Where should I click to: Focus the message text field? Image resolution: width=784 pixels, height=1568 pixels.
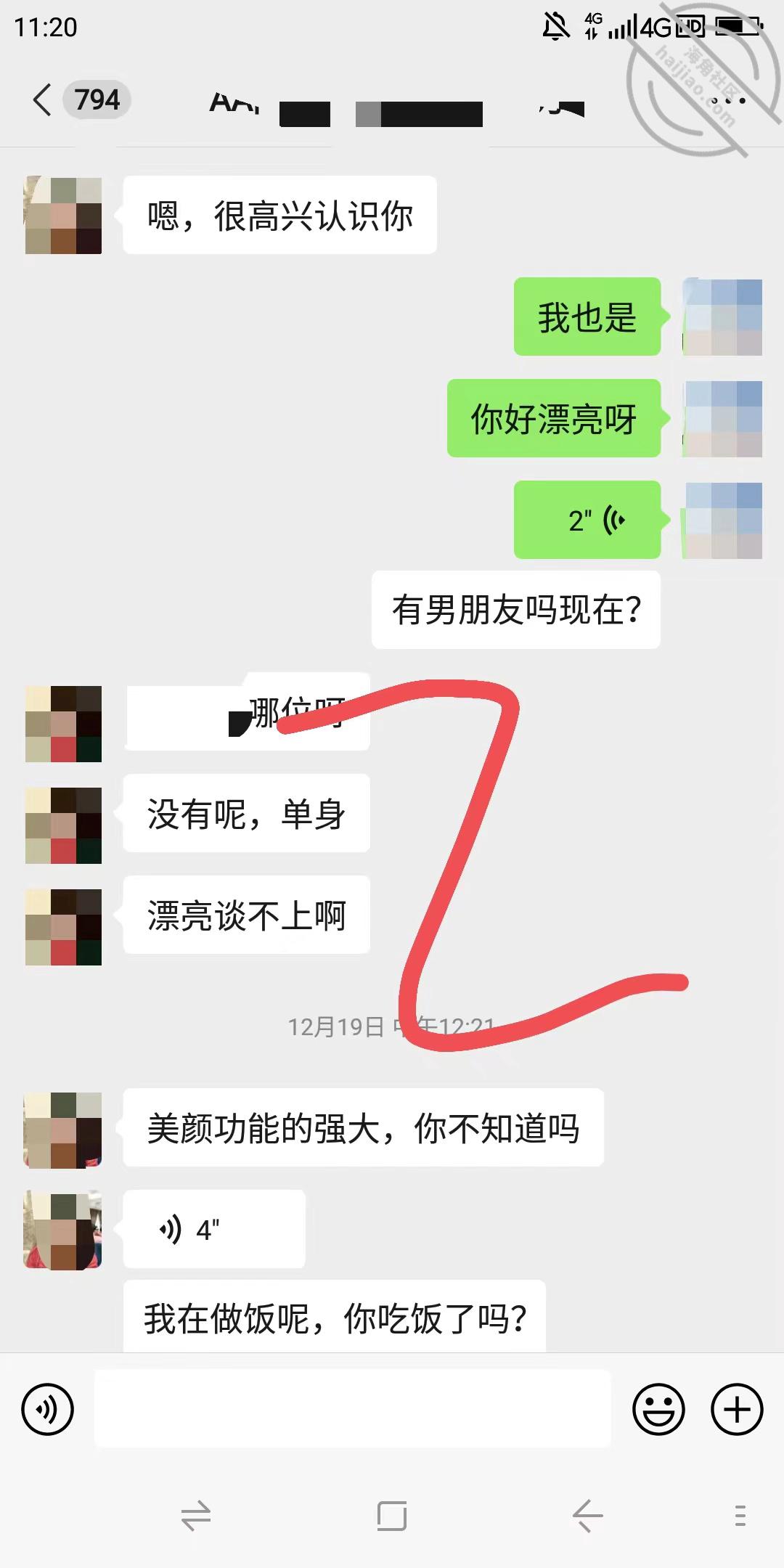point(353,1408)
